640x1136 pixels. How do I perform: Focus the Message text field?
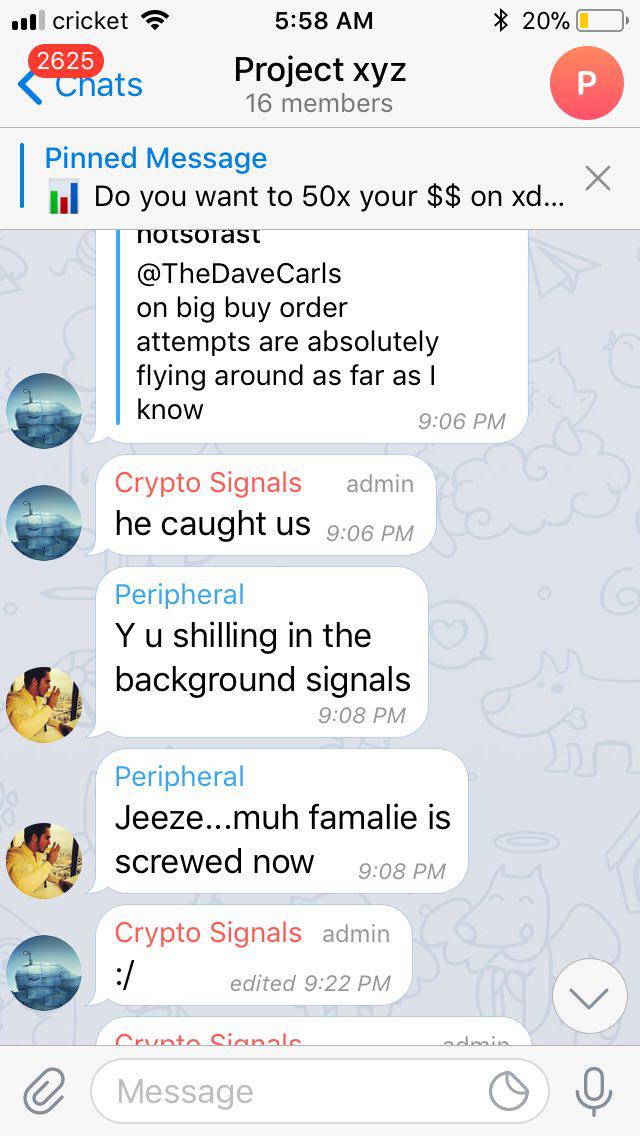(290, 1091)
